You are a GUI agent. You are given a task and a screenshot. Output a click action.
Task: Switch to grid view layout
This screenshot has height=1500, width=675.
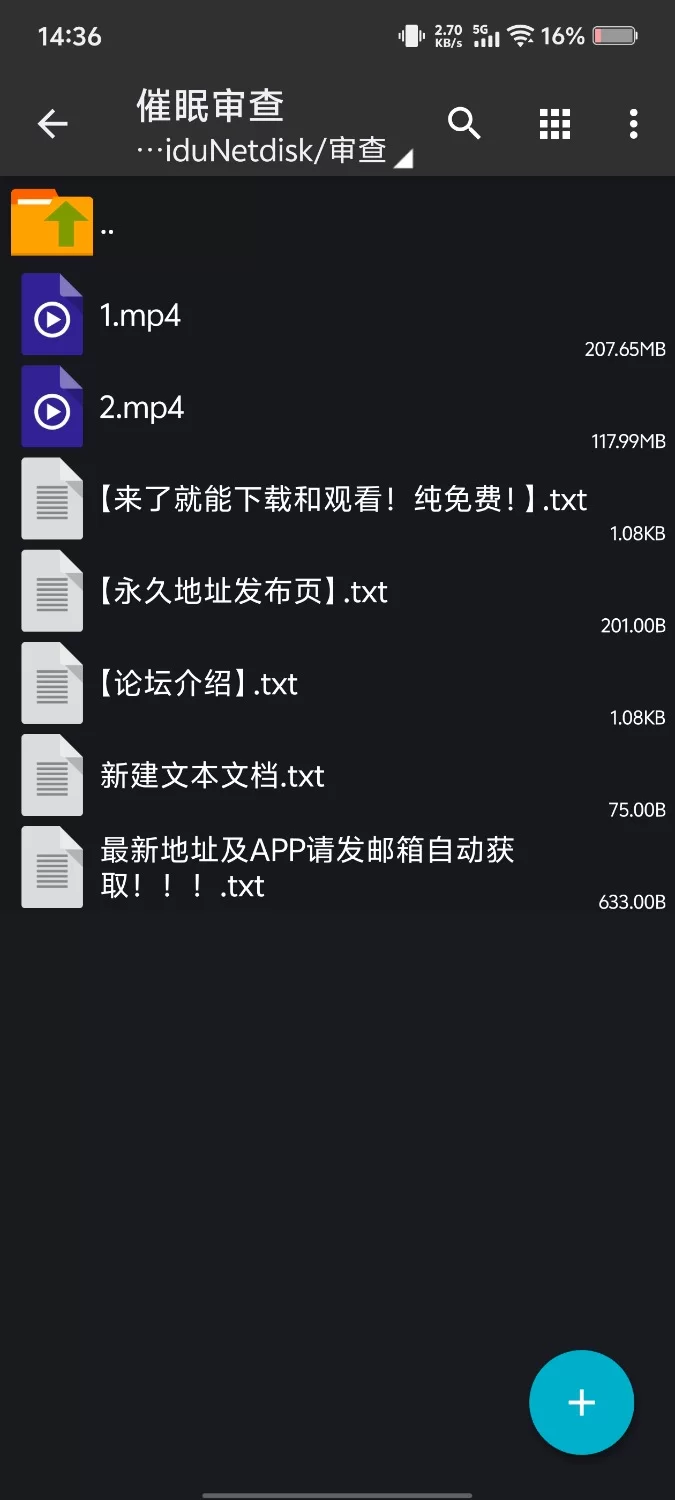tap(554, 124)
